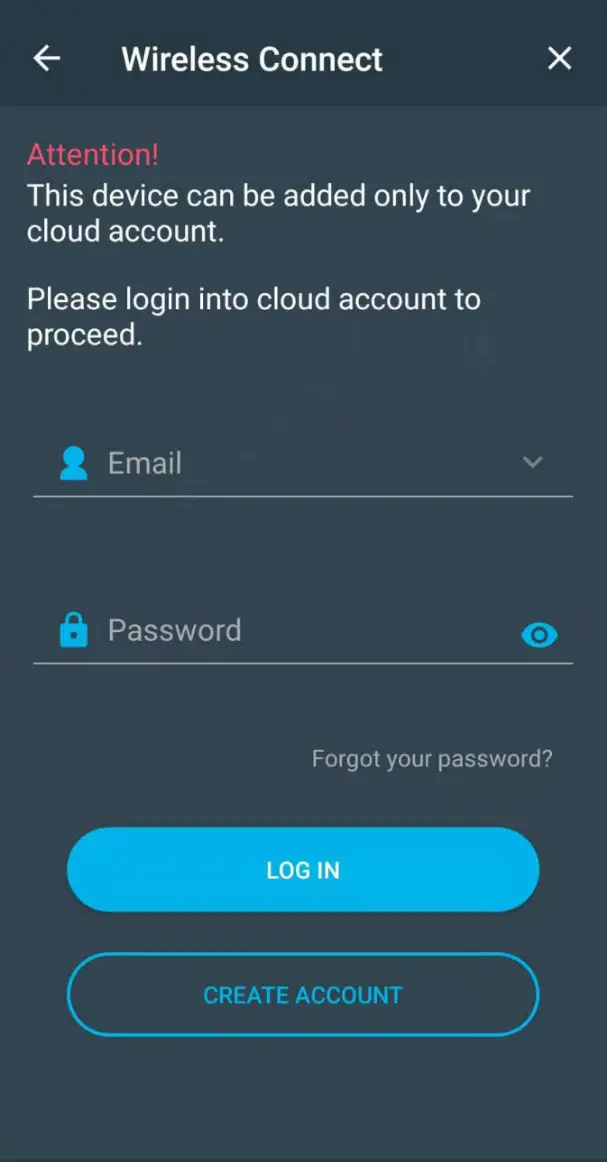This screenshot has height=1162, width=607.
Task: Tap the LOG IN button
Action: pyautogui.click(x=303, y=870)
